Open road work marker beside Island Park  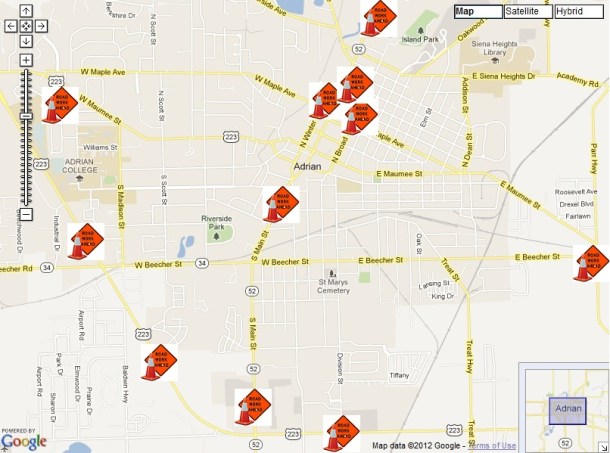click(378, 18)
